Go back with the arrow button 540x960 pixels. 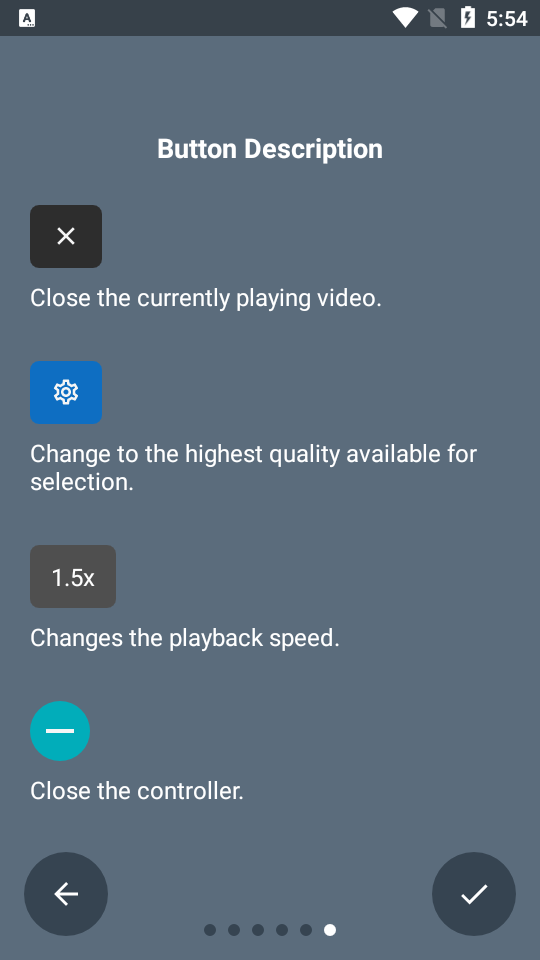coord(66,894)
